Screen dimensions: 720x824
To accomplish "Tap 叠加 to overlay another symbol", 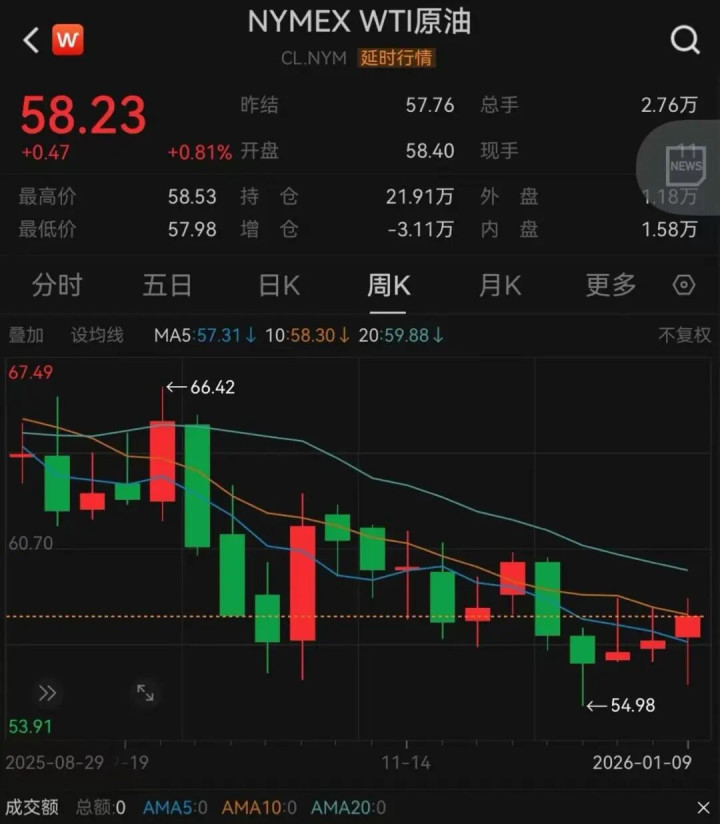I will pyautogui.click(x=26, y=335).
